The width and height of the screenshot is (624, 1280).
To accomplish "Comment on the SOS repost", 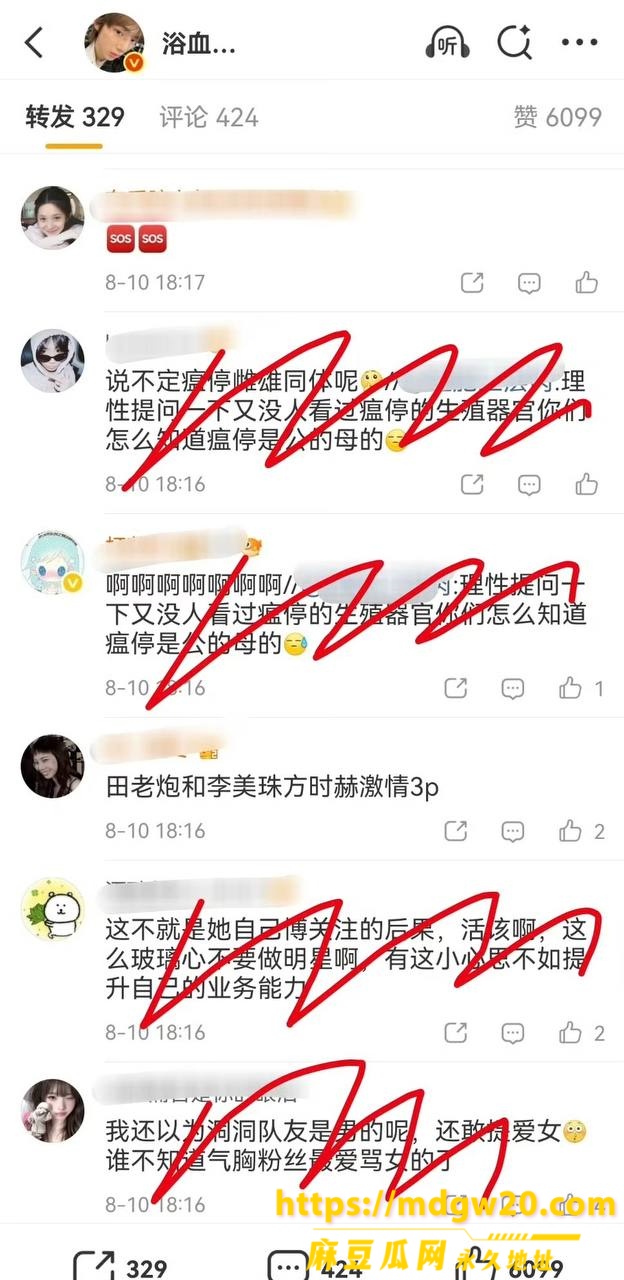I will click(x=529, y=283).
